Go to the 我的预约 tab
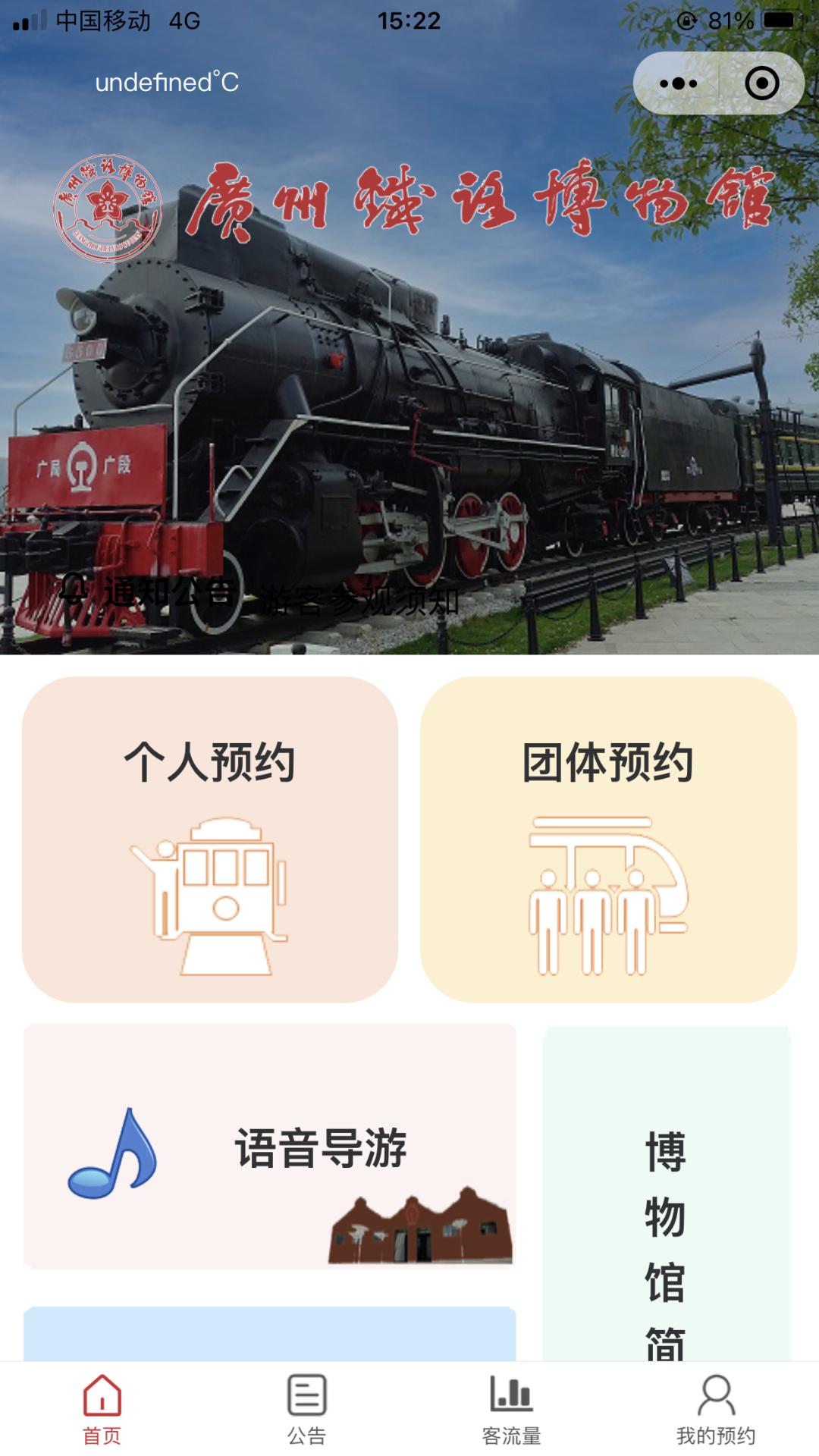This screenshot has height=1456, width=819. 716,1409
